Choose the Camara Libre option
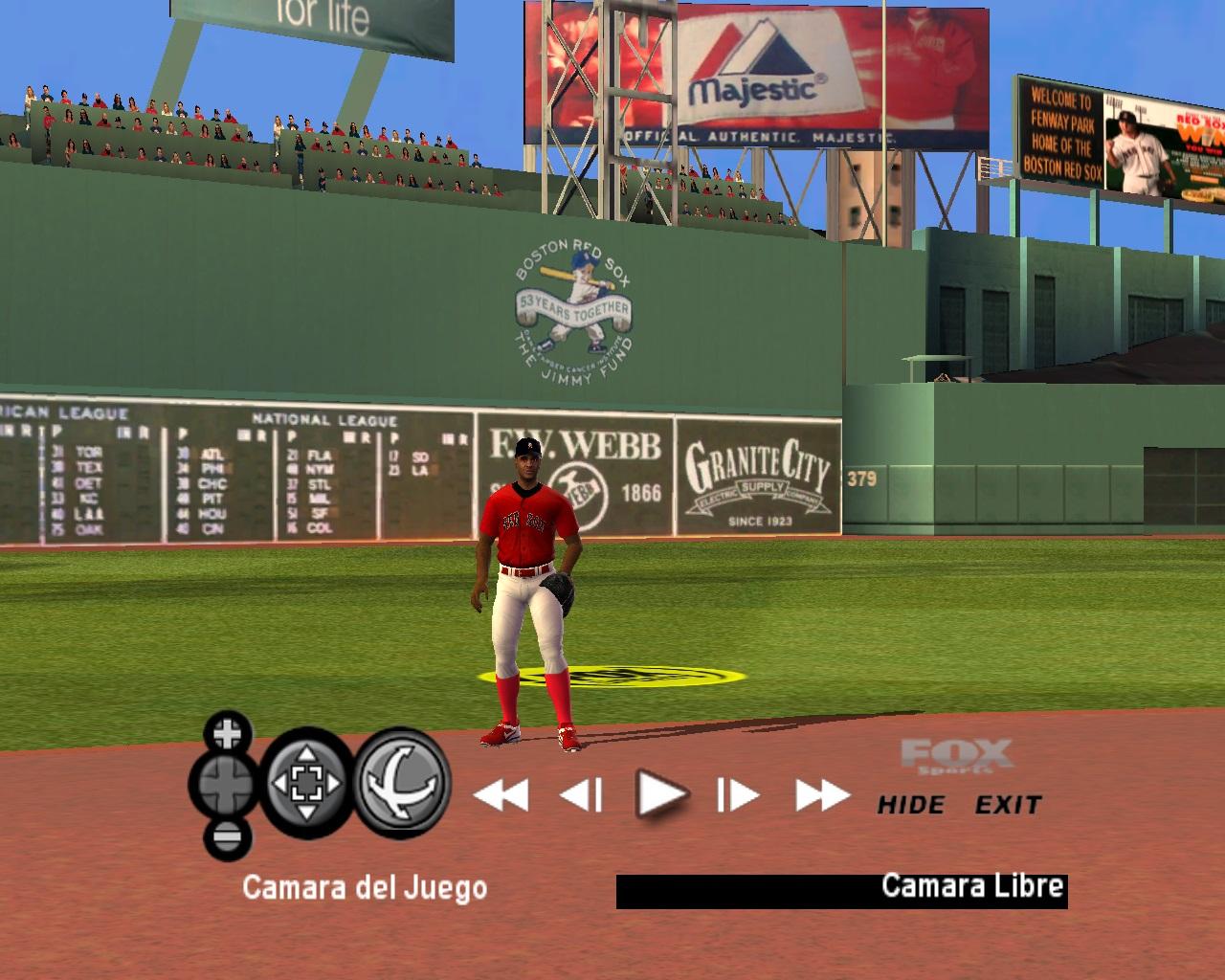 971,886
